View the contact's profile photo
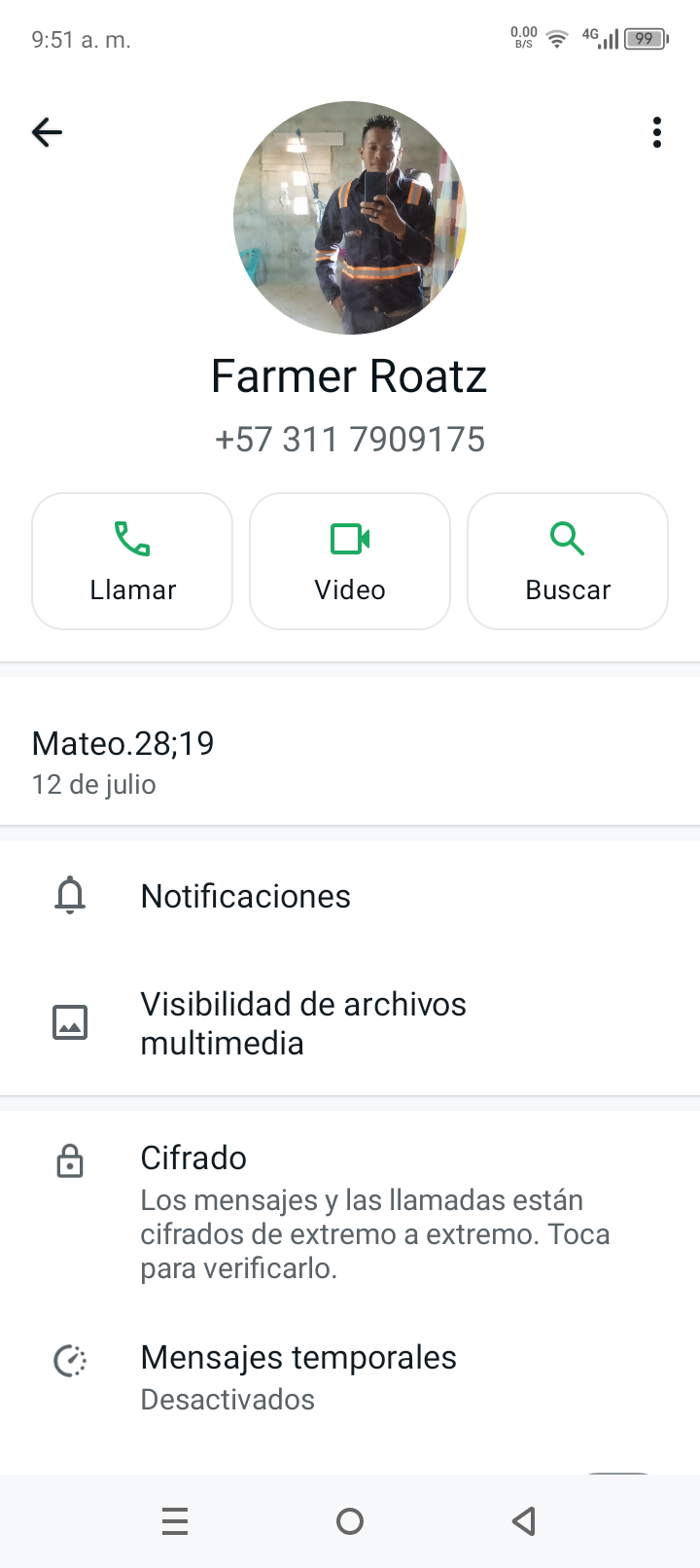This screenshot has height=1568, width=700. (x=350, y=218)
